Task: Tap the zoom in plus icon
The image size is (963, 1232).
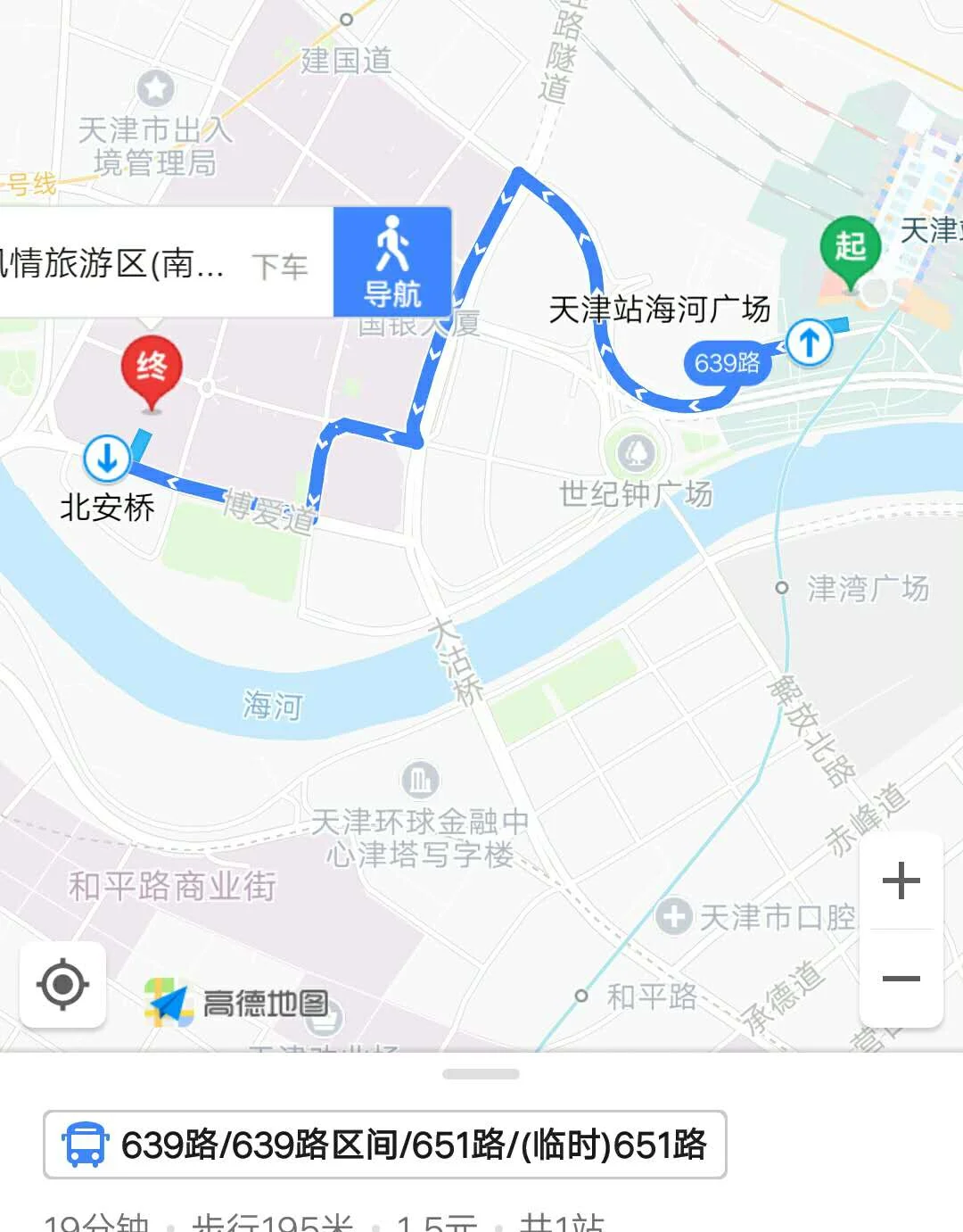Action: click(x=903, y=880)
